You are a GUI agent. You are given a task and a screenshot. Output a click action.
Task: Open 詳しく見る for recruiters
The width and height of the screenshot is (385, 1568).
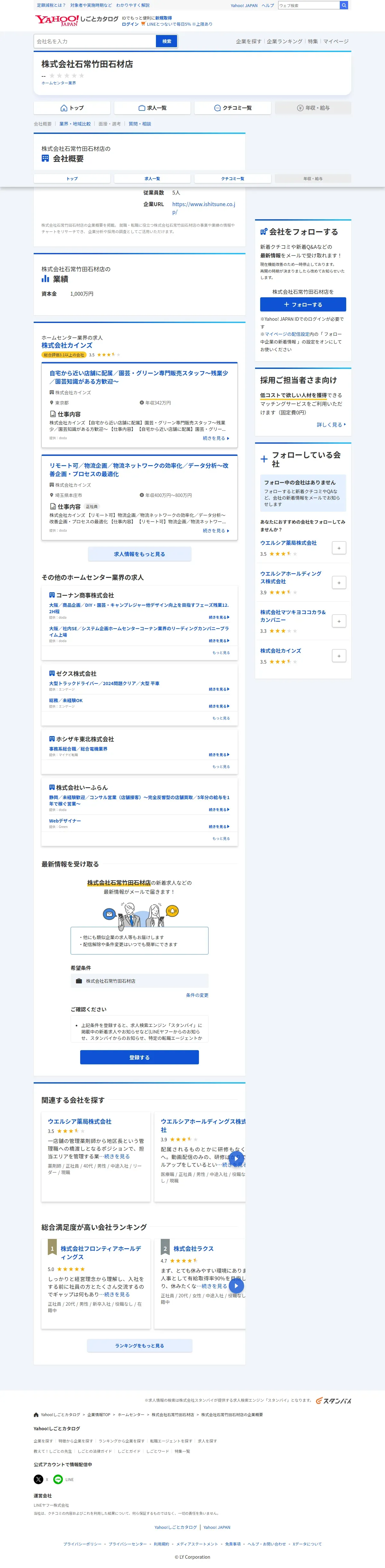click(x=331, y=425)
